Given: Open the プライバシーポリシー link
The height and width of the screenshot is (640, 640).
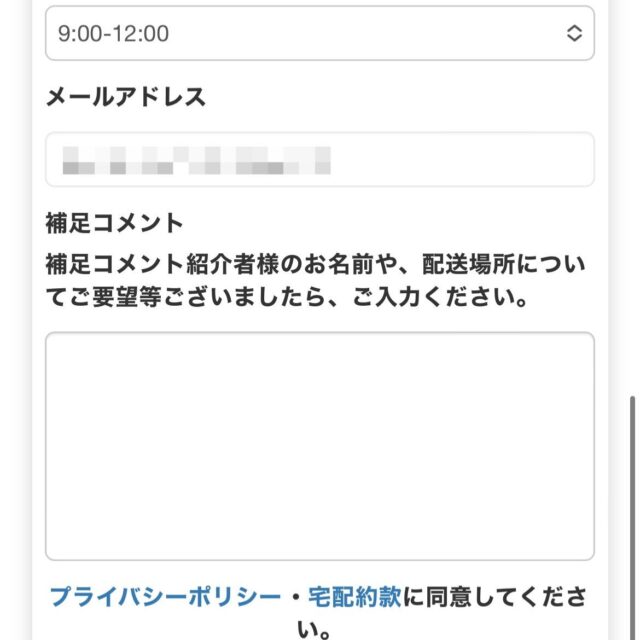Looking at the screenshot, I should 165,597.
